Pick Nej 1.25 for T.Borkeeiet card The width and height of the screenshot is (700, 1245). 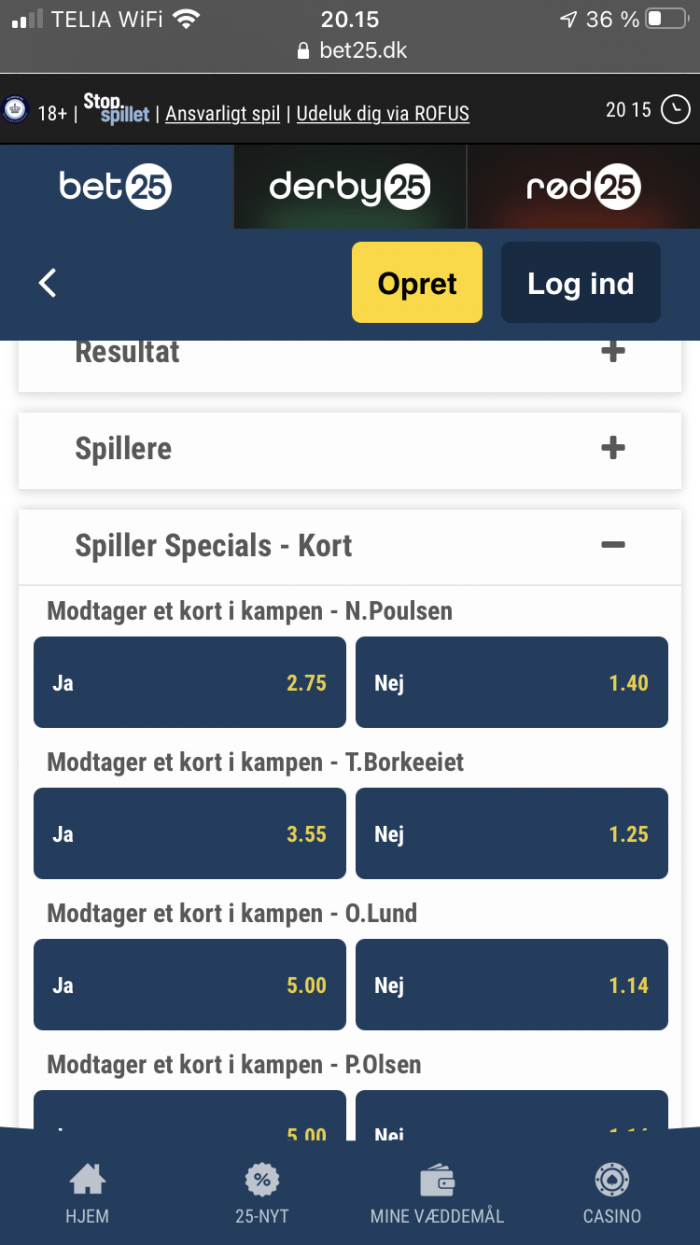[x=512, y=833]
